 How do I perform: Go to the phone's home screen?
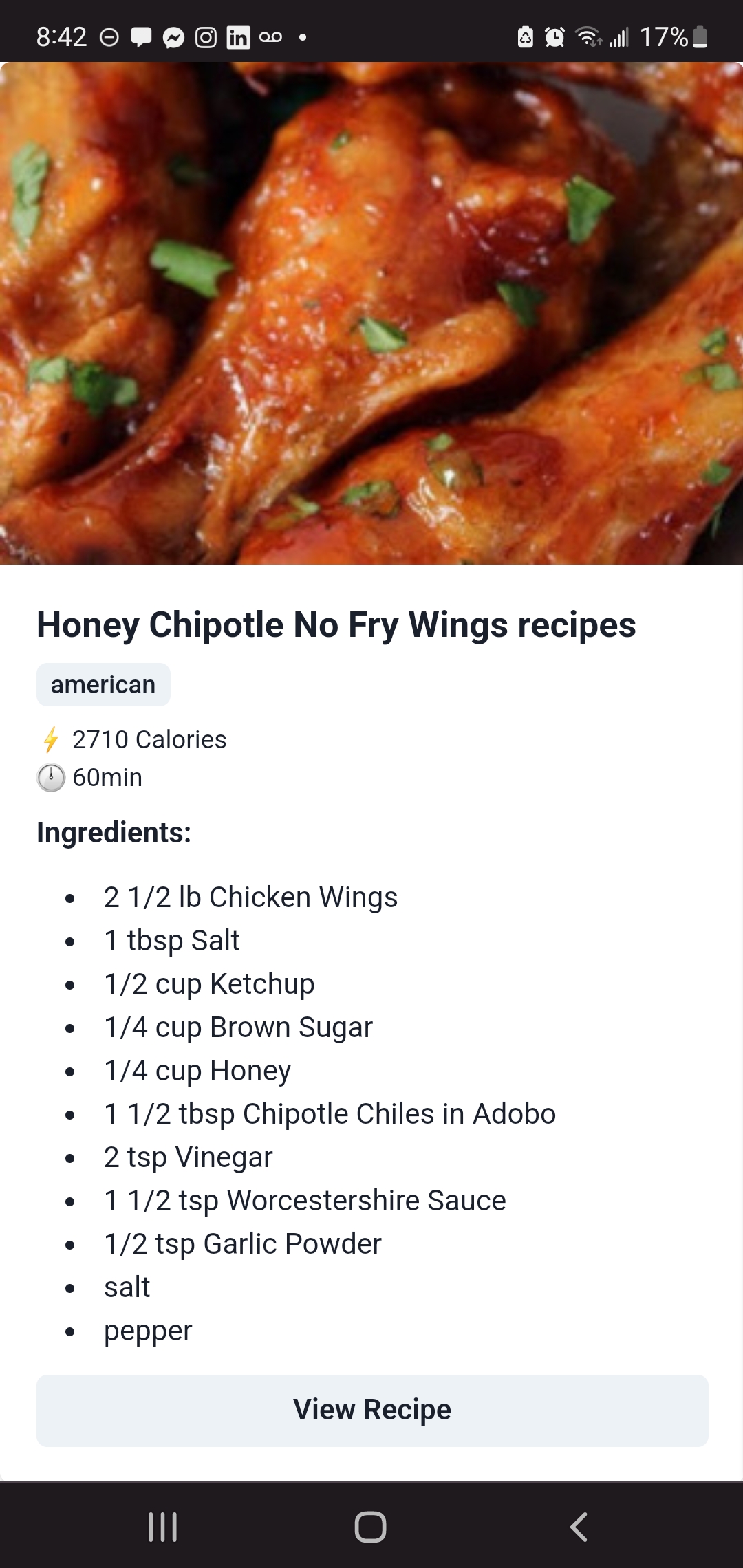click(370, 1527)
